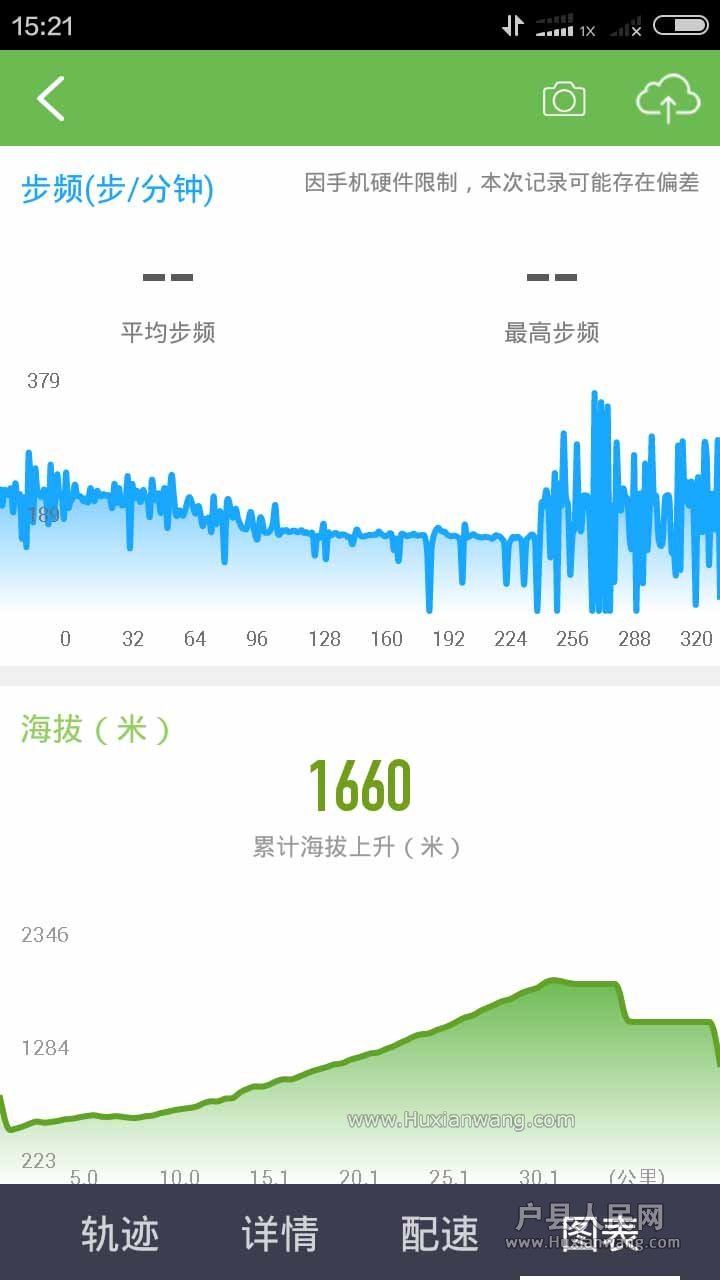720x1280 pixels.
Task: Go back using the header arrow
Action: point(51,98)
